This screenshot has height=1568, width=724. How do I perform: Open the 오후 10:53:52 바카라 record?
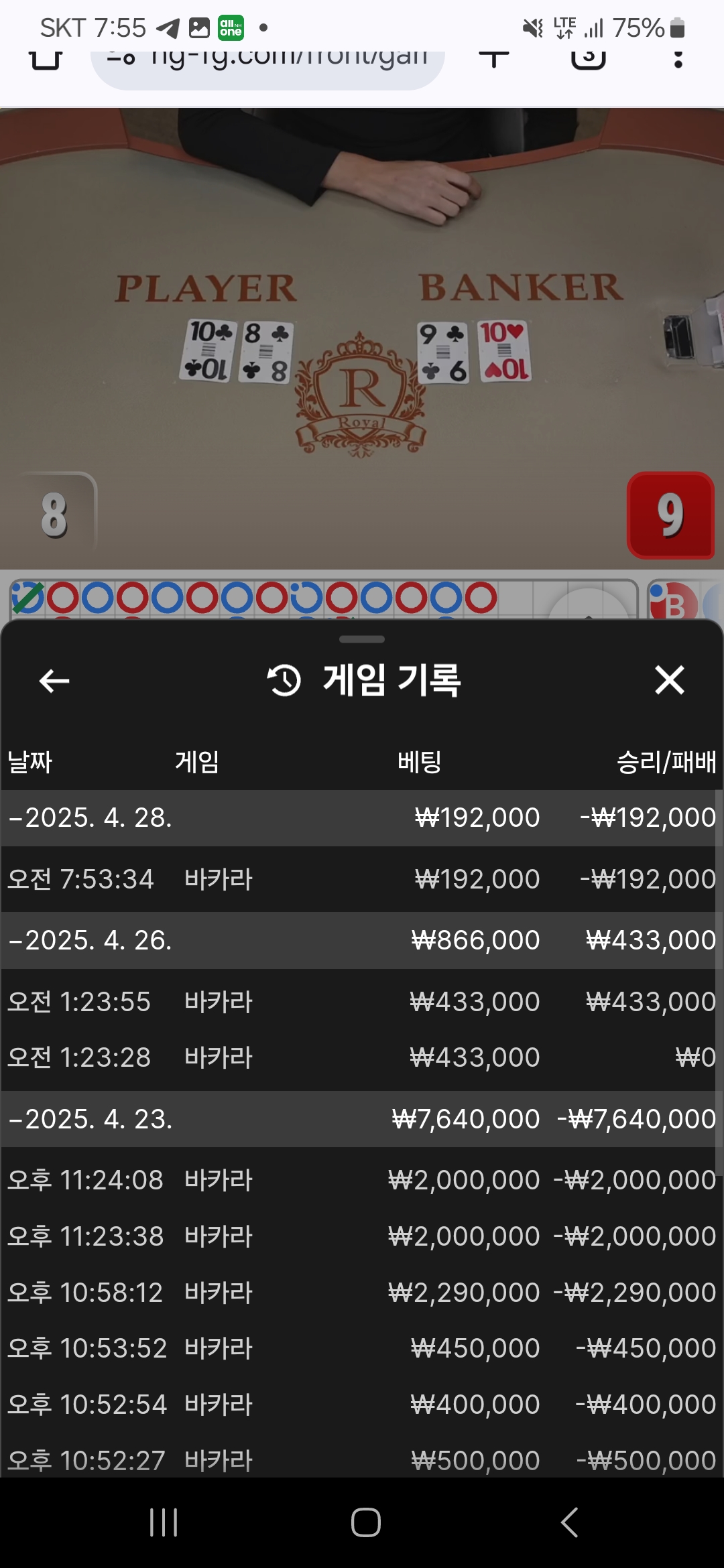coord(361,1348)
